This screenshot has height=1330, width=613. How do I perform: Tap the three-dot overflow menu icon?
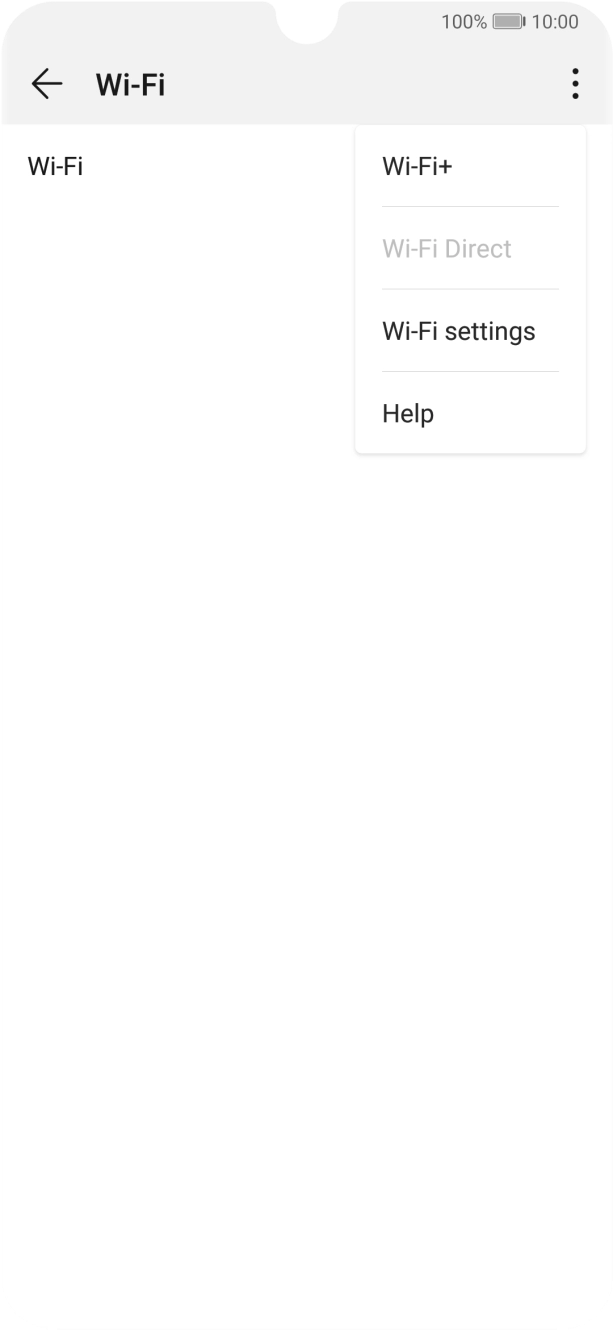[575, 84]
